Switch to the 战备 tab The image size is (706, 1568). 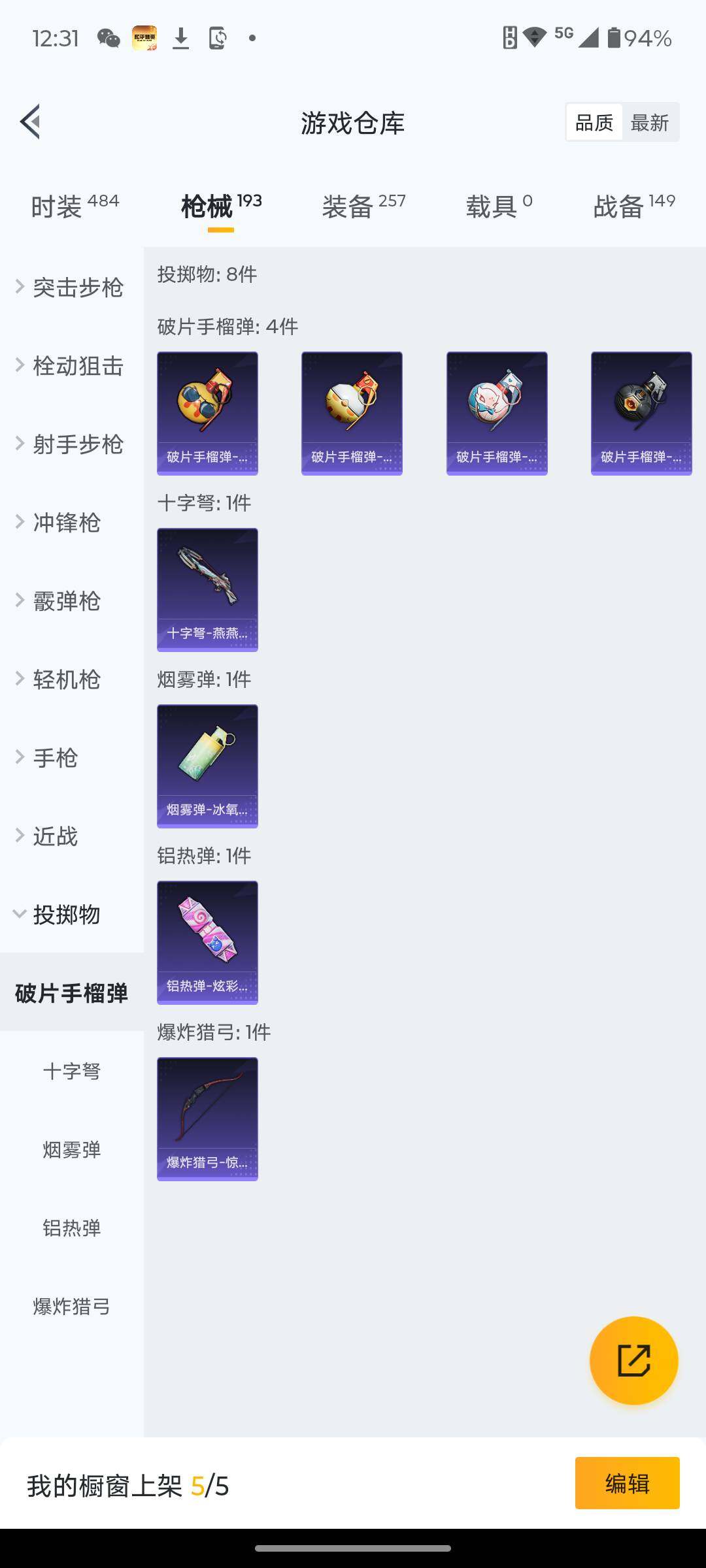633,206
